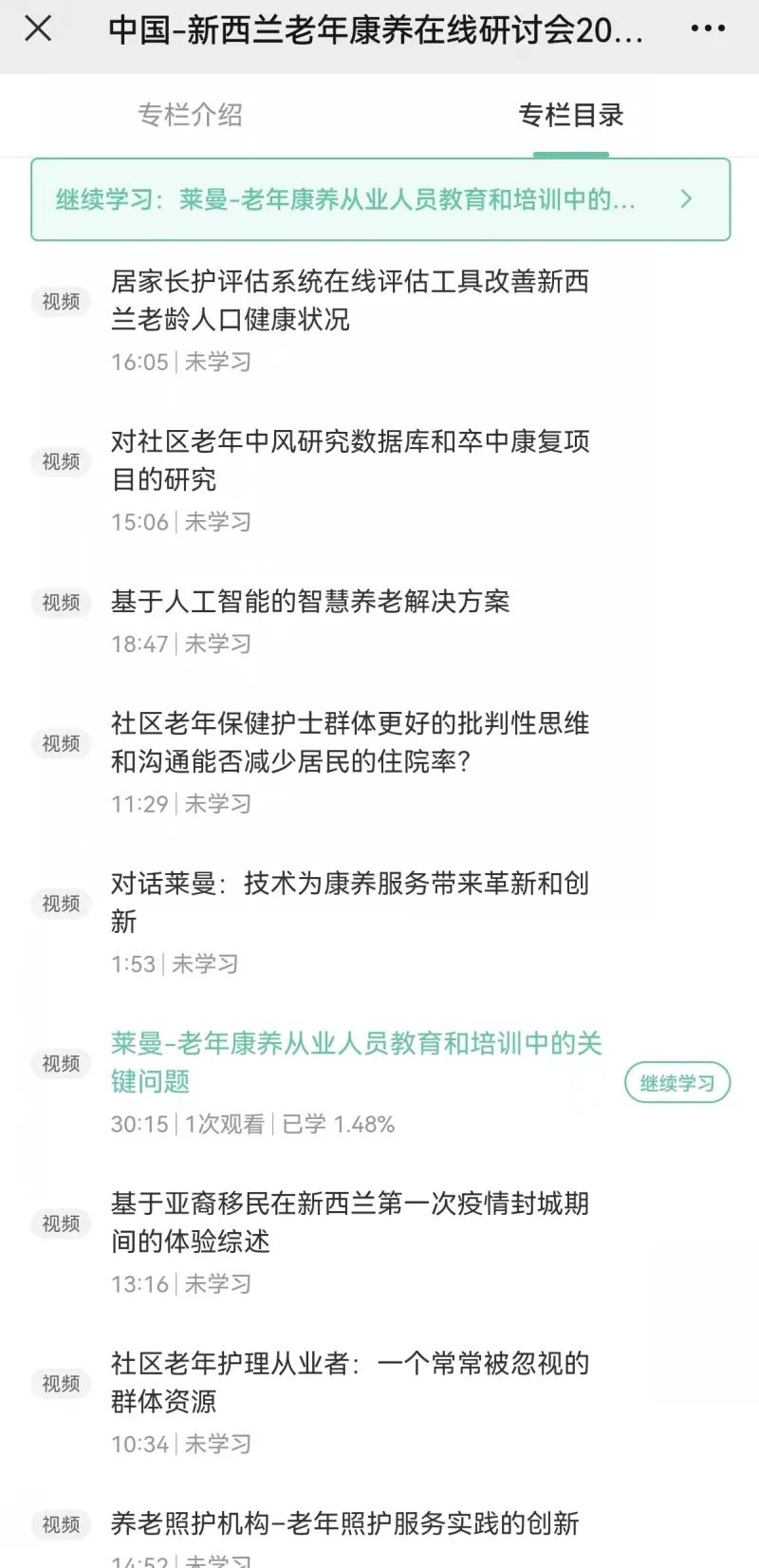Select the 专栏目录 tab
The height and width of the screenshot is (1568, 759).
click(570, 115)
